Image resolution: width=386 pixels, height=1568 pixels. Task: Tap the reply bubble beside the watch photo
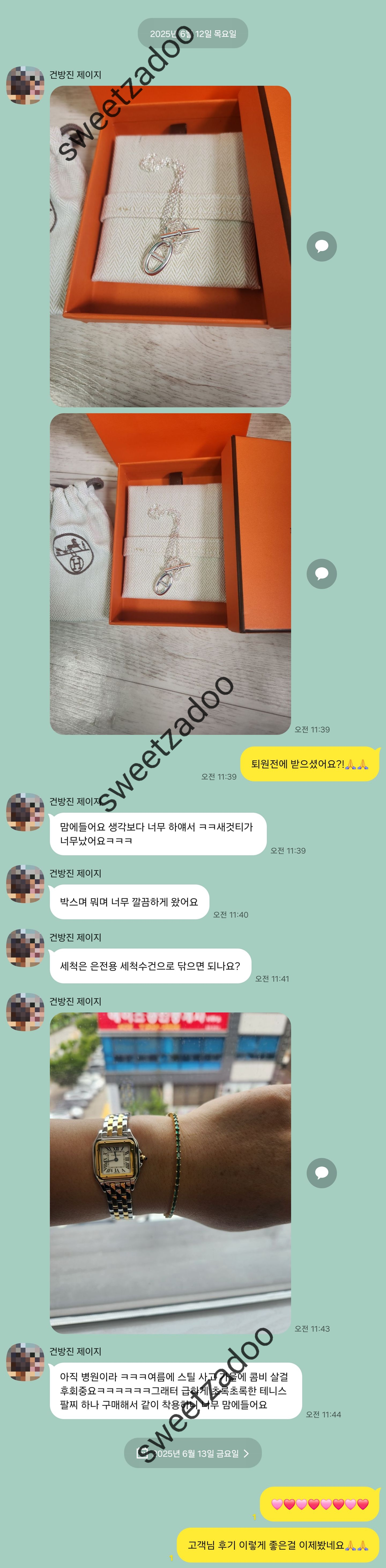321,1173
